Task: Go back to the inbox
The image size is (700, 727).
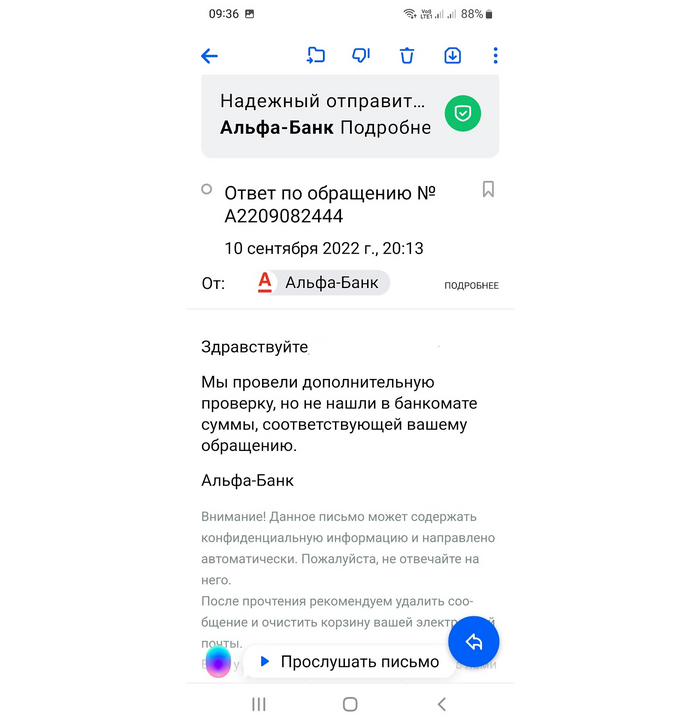Action: (x=209, y=56)
